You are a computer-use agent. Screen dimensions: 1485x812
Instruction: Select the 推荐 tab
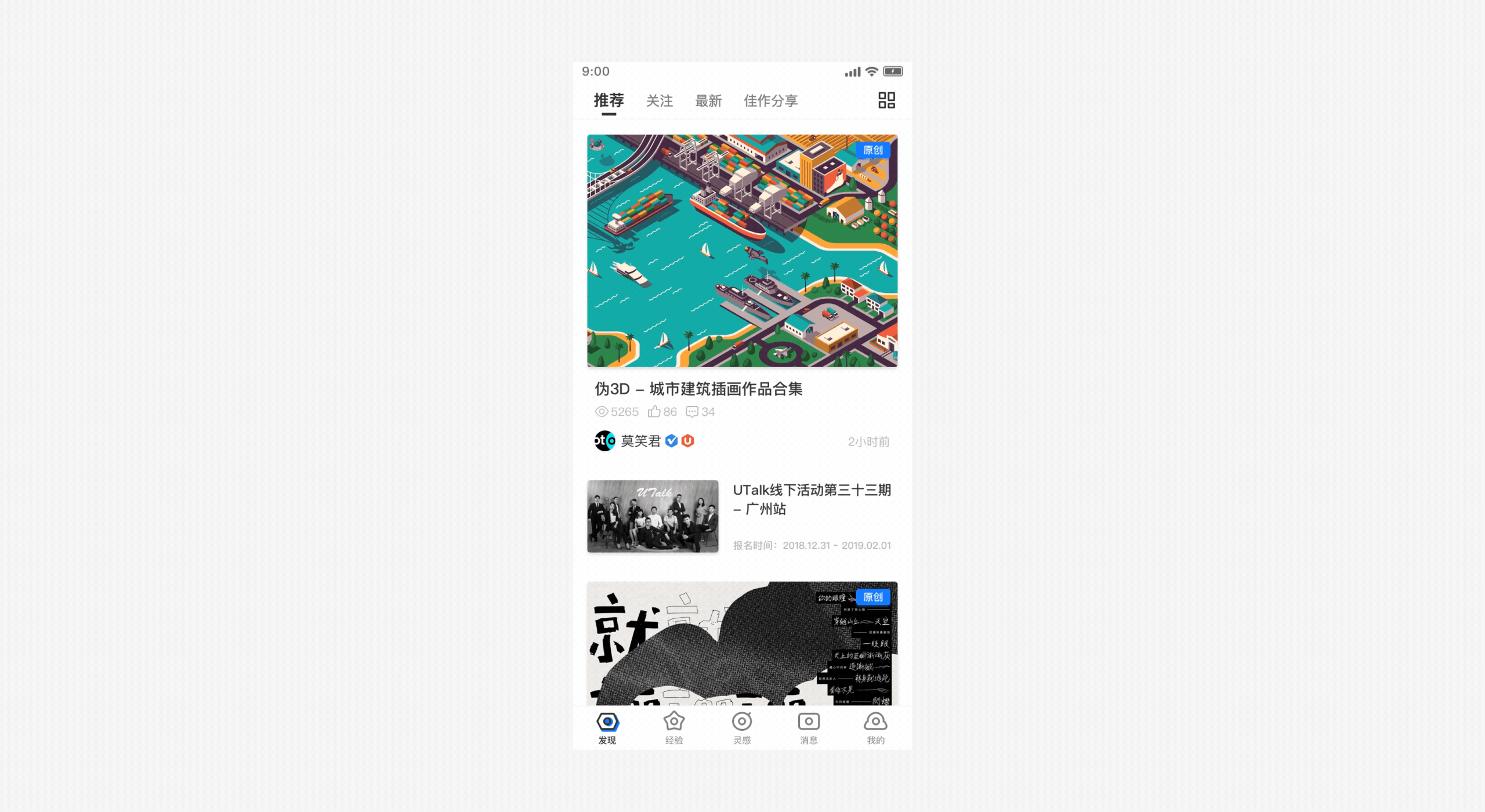coord(609,101)
